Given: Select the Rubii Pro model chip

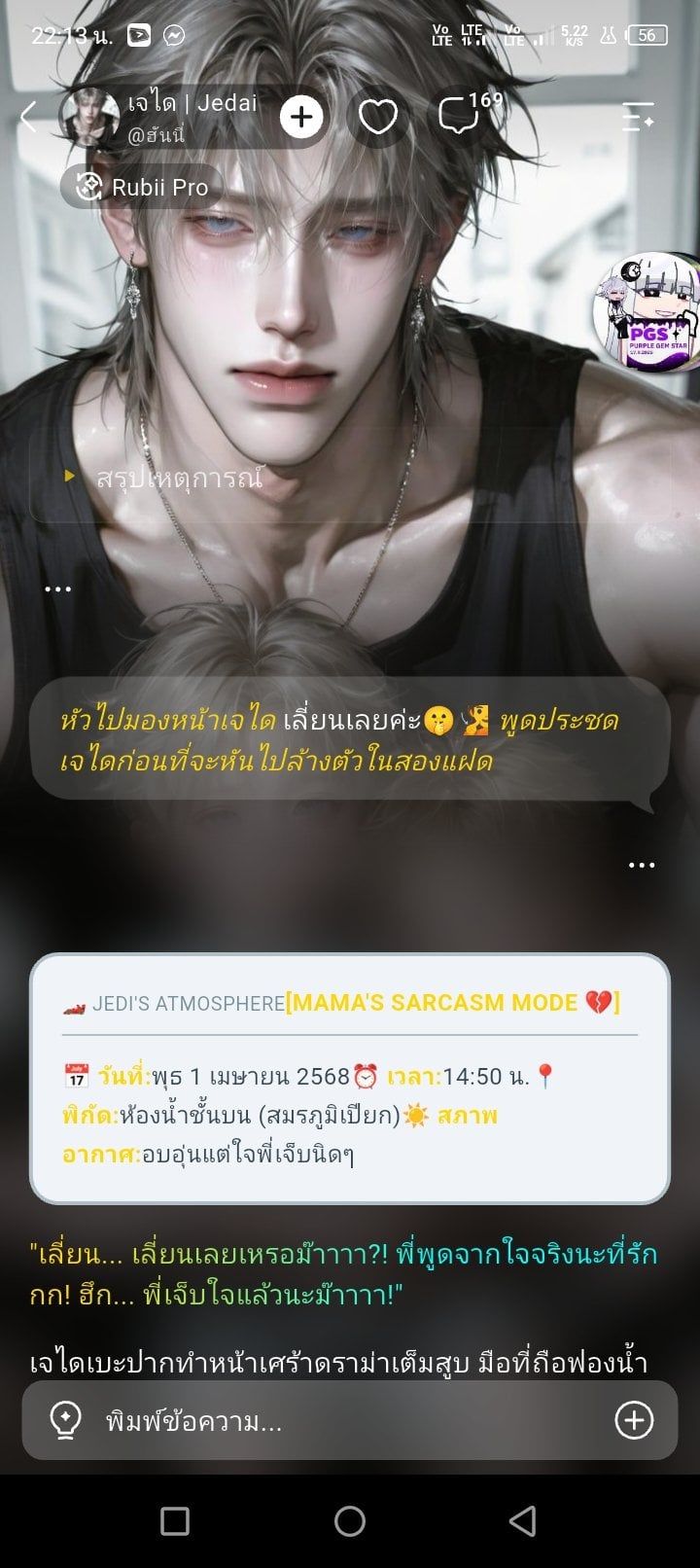Looking at the screenshot, I should pos(144,187).
